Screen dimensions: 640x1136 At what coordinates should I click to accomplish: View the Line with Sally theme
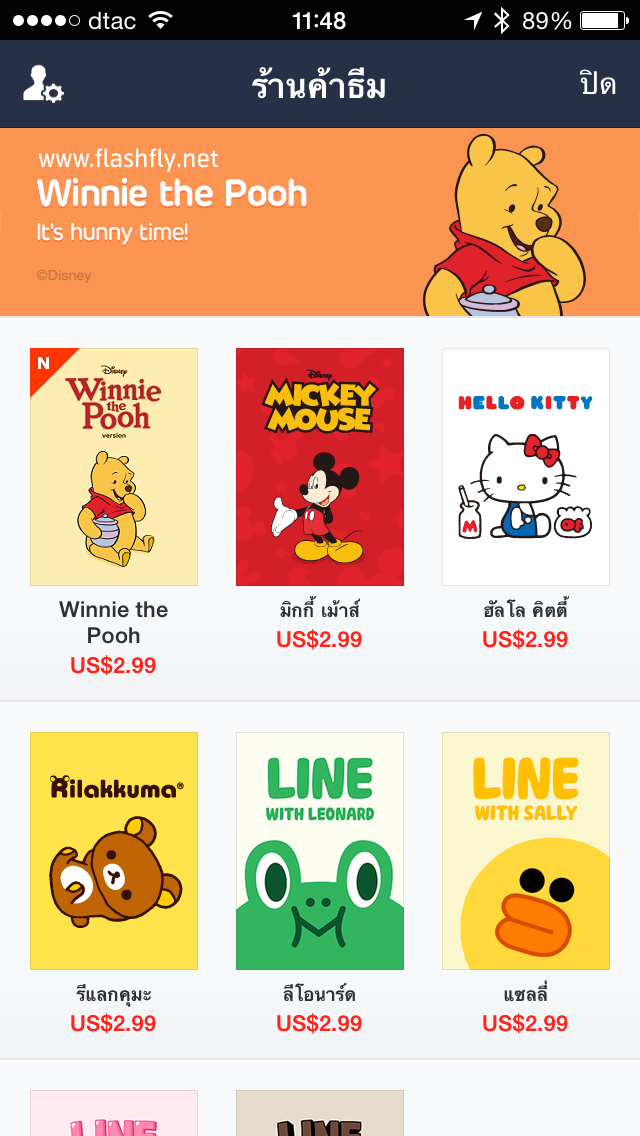point(526,851)
